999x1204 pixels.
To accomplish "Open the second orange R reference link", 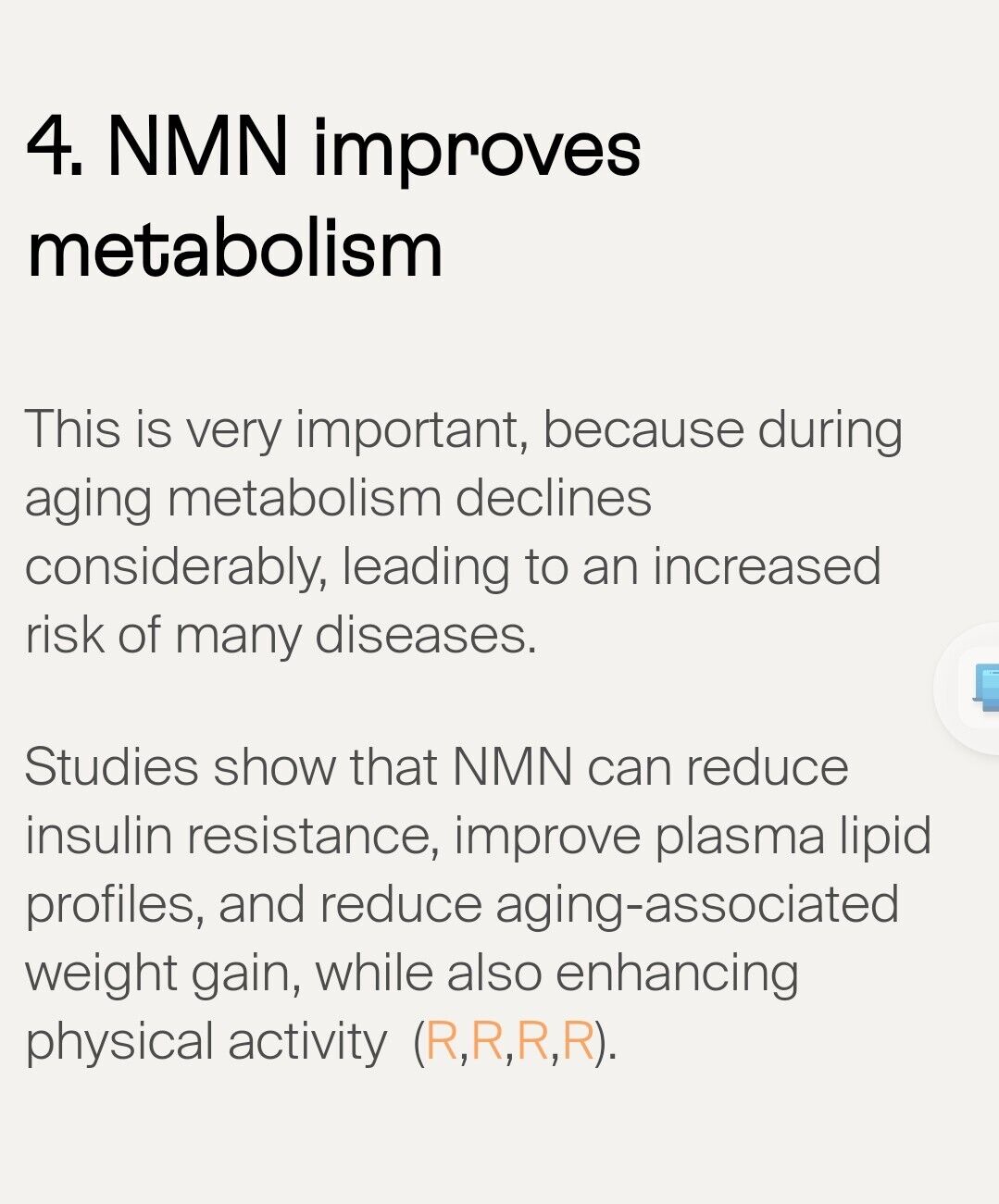I will [487, 1042].
